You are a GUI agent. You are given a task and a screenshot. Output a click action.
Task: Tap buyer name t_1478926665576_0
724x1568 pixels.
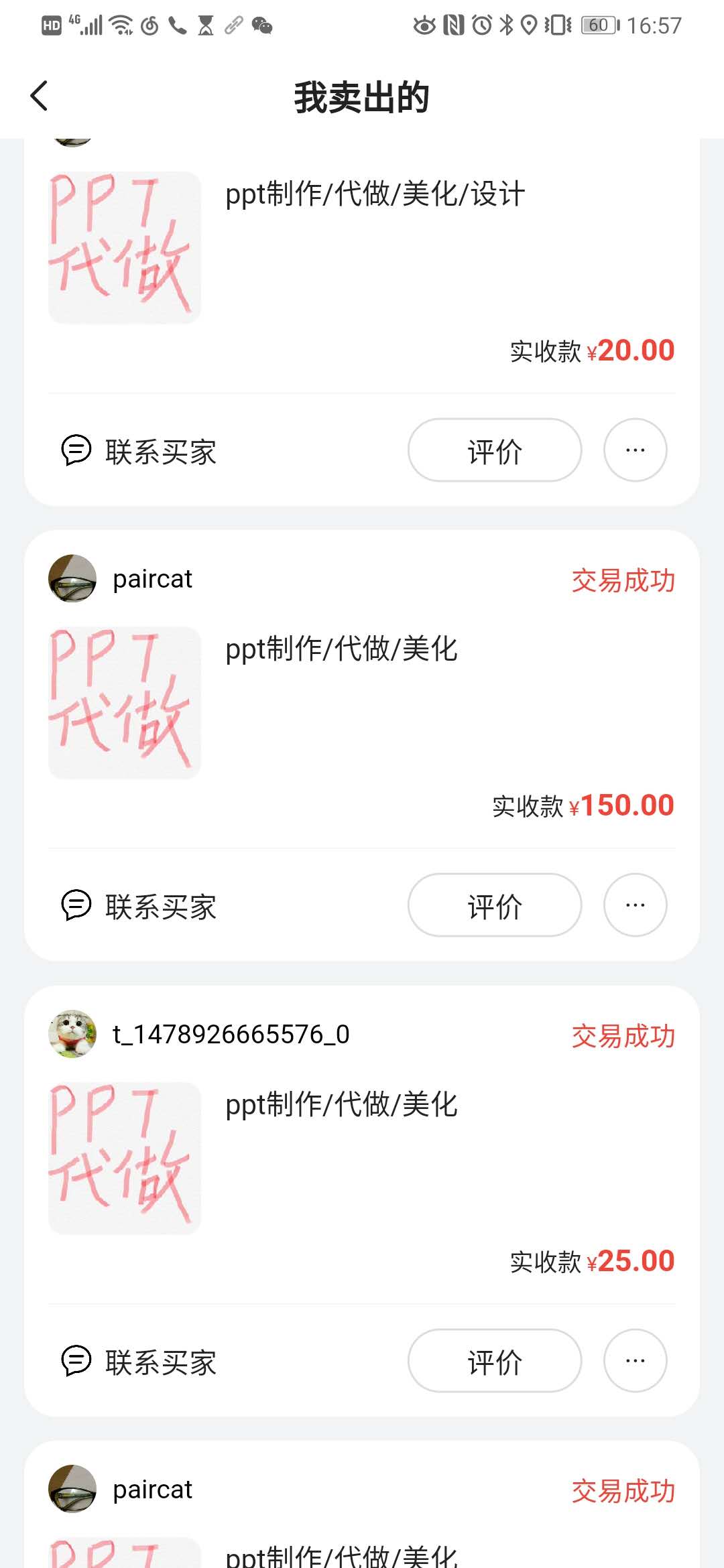231,1035
